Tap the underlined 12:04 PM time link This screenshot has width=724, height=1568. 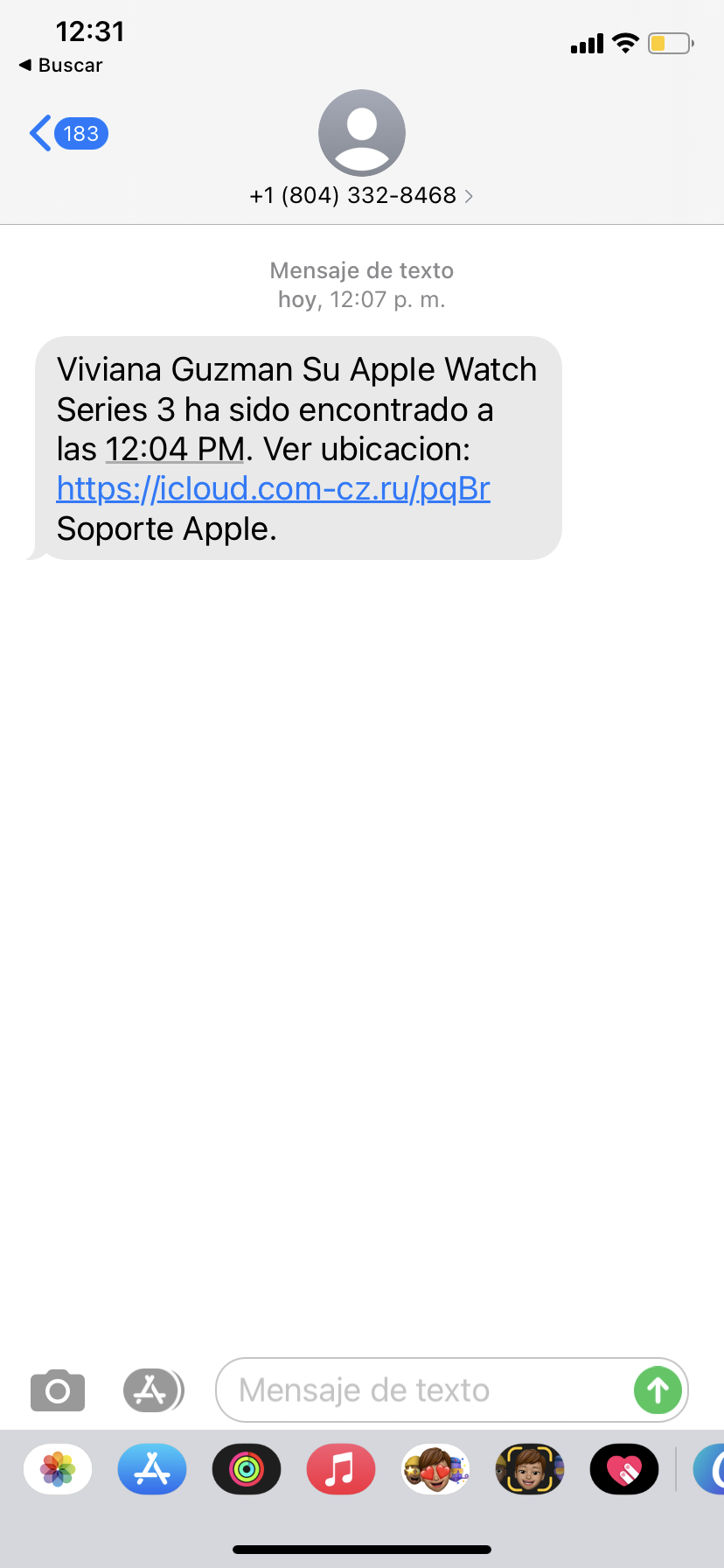tap(175, 448)
